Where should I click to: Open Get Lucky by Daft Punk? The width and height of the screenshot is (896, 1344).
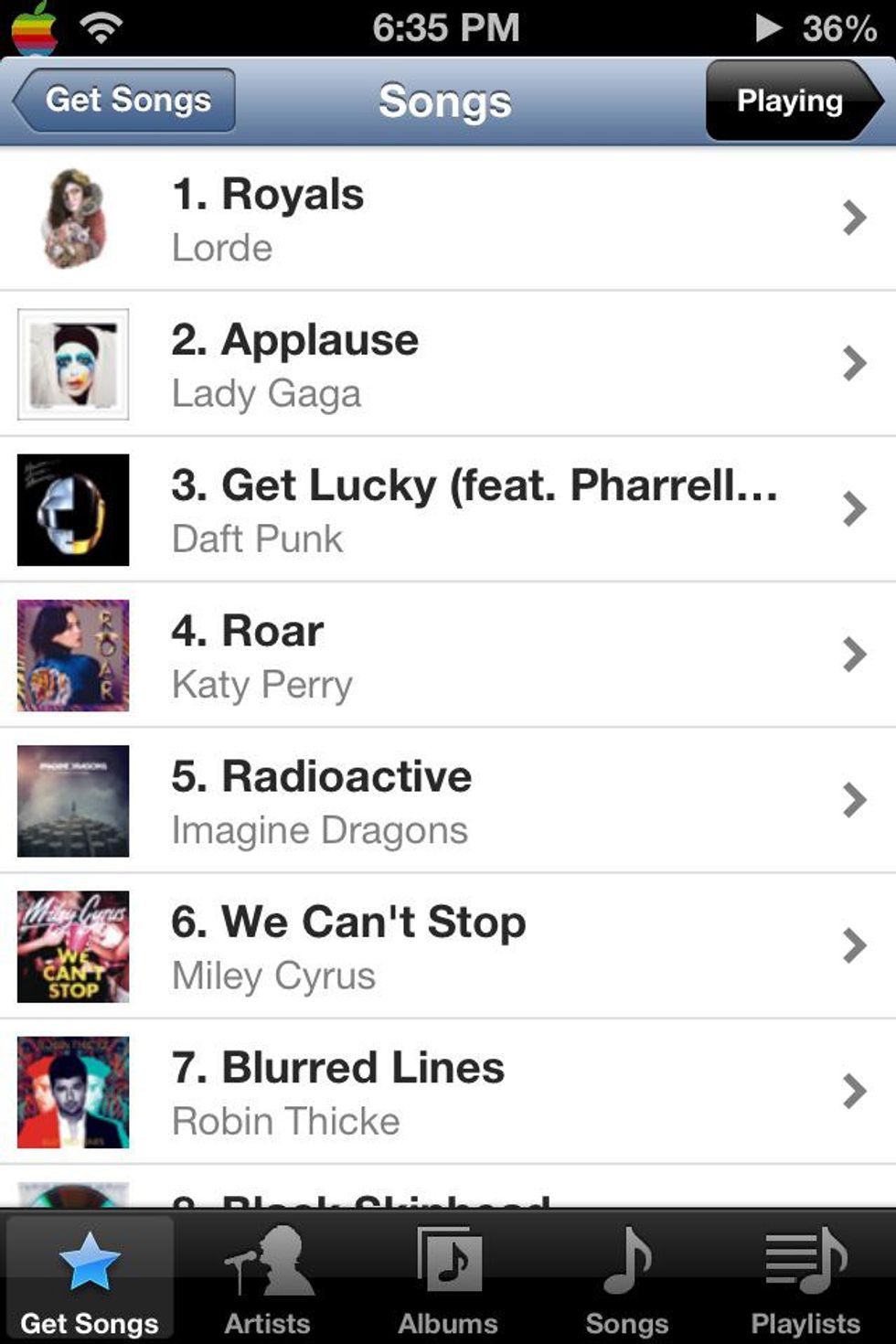(448, 510)
